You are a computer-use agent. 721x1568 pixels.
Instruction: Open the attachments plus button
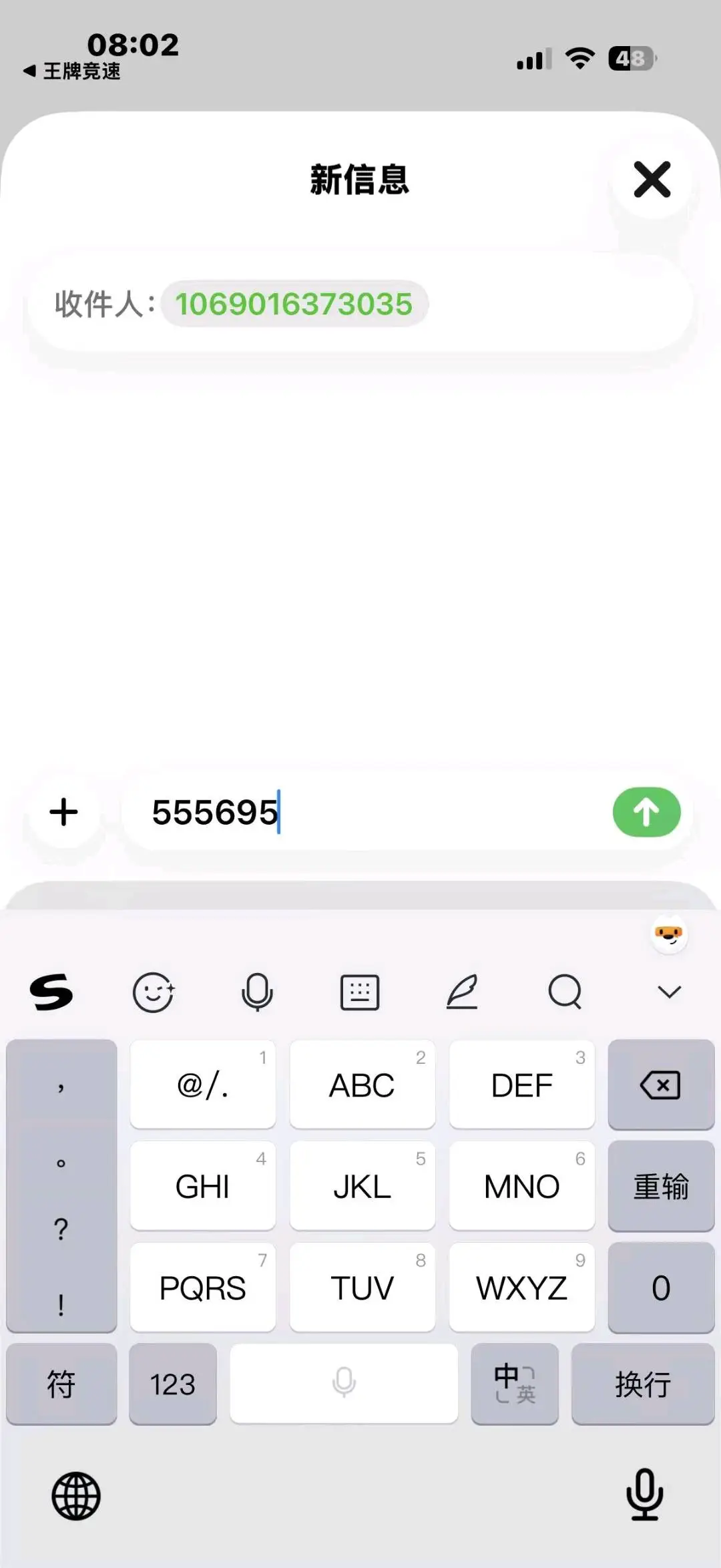64,812
